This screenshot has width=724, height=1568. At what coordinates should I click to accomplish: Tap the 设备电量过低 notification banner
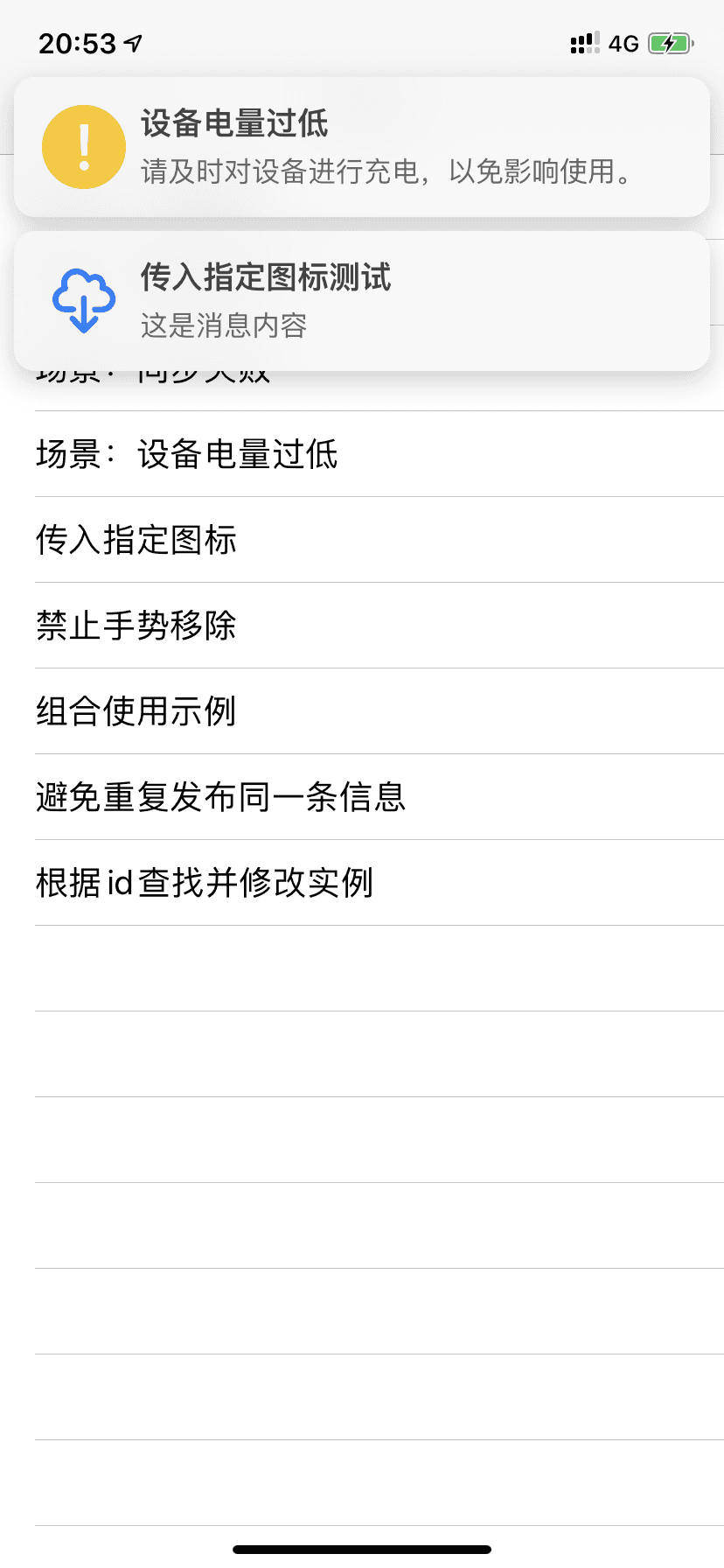362,147
